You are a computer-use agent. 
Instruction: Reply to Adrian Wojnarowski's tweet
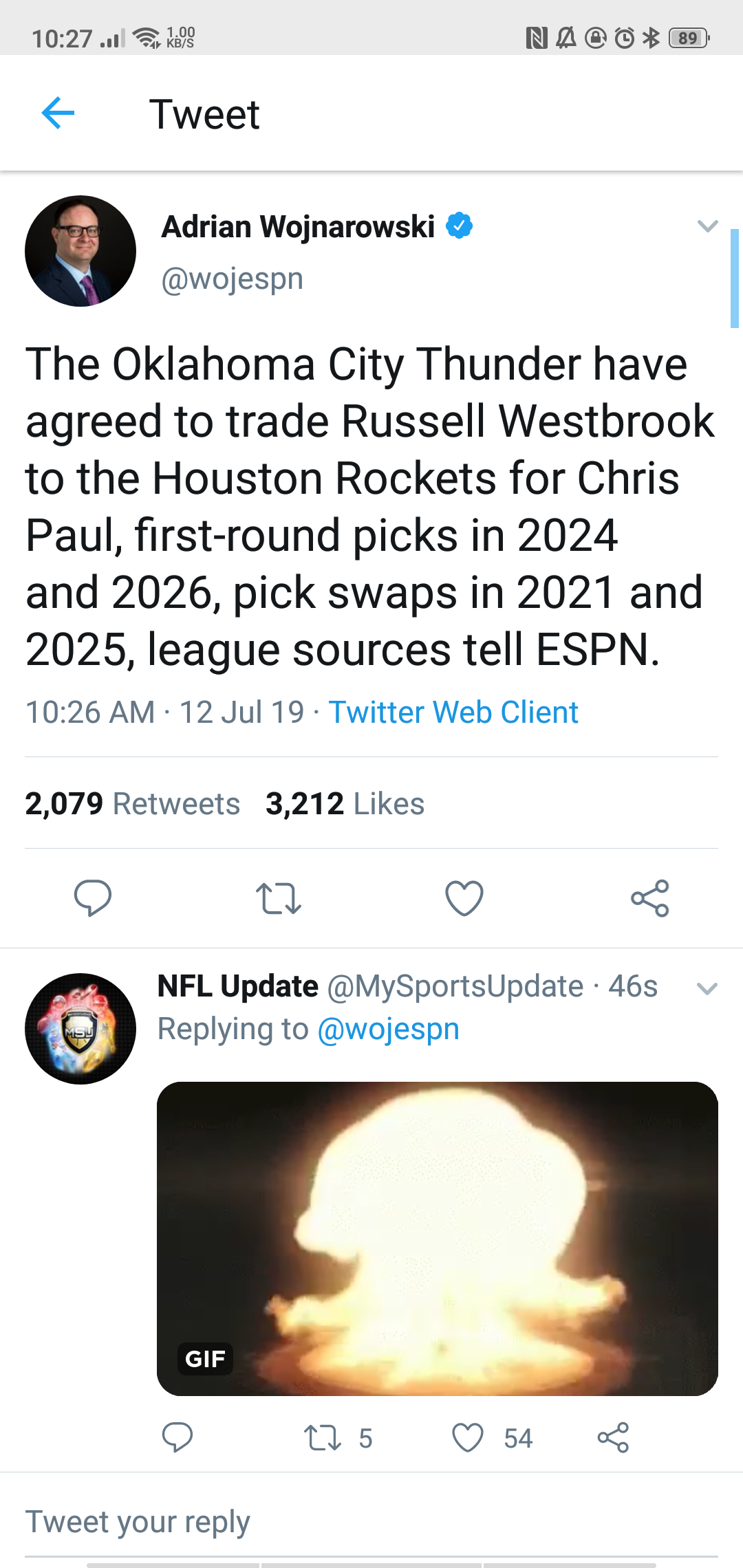point(93,897)
